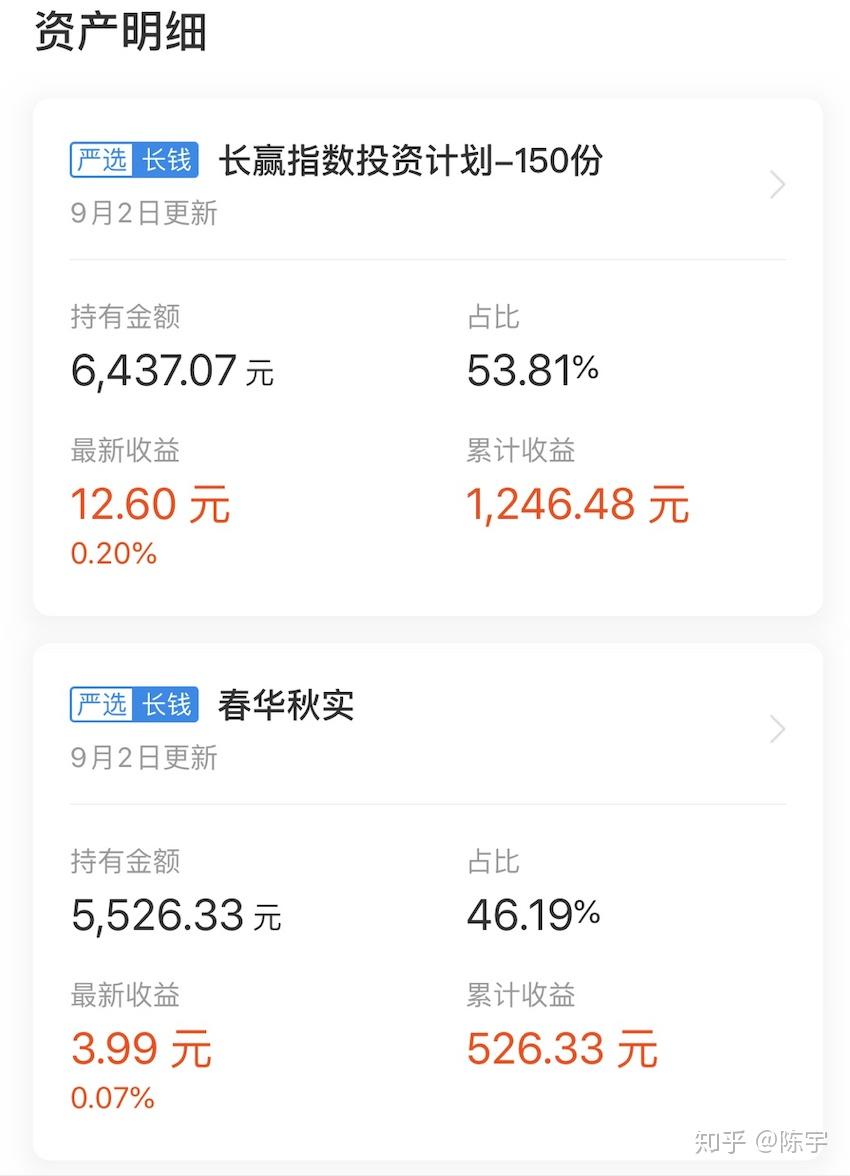This screenshot has width=850, height=1176.
Task: Open 春华秋实 fund details
Action: 285,704
